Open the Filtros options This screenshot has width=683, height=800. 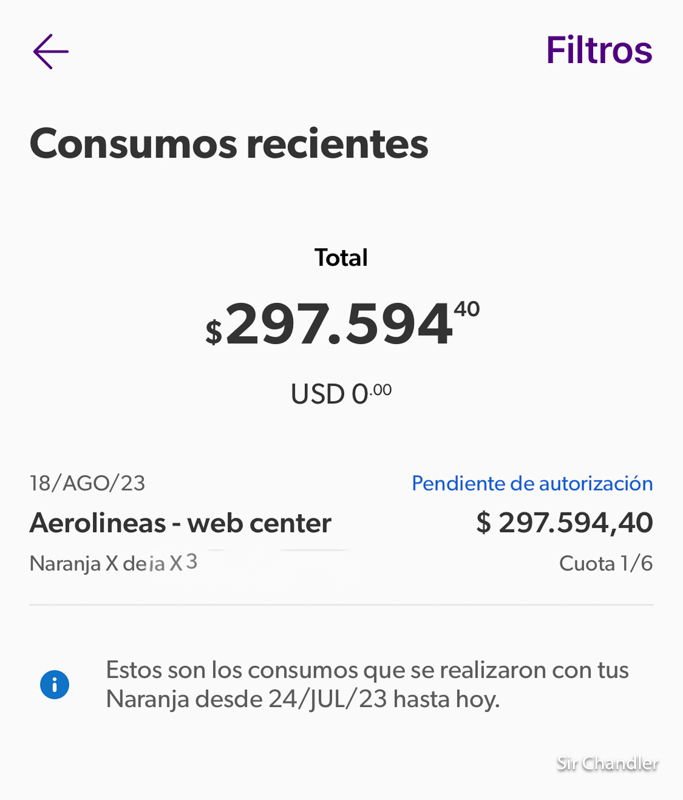(x=598, y=50)
